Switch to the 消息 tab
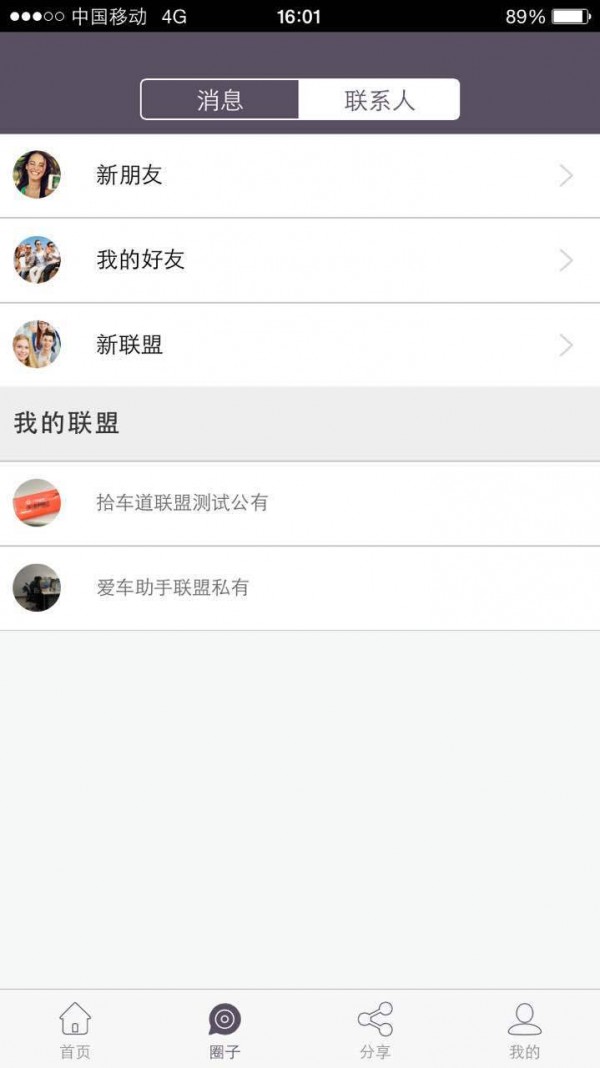The height and width of the screenshot is (1068, 600). 220,100
